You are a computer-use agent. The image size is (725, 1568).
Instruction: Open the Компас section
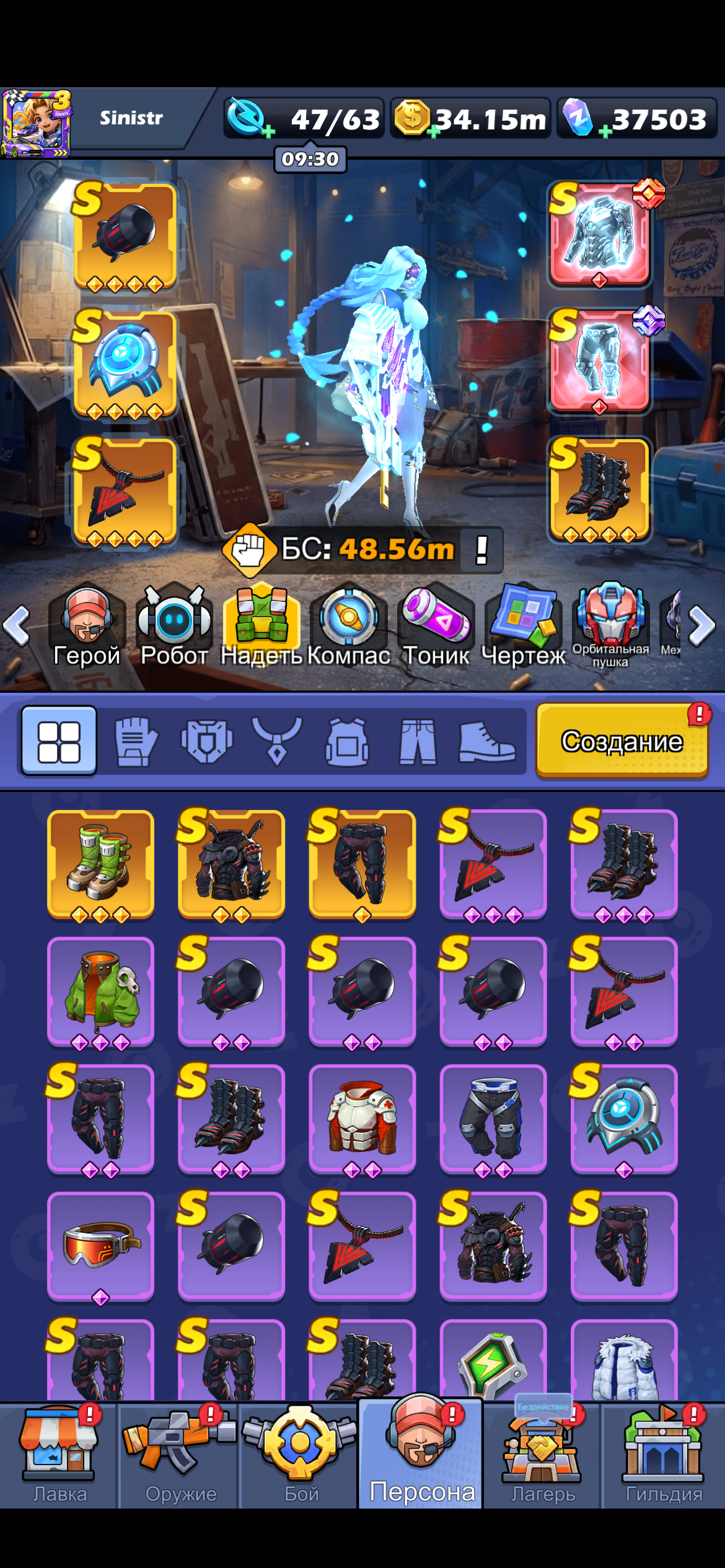coord(349,625)
